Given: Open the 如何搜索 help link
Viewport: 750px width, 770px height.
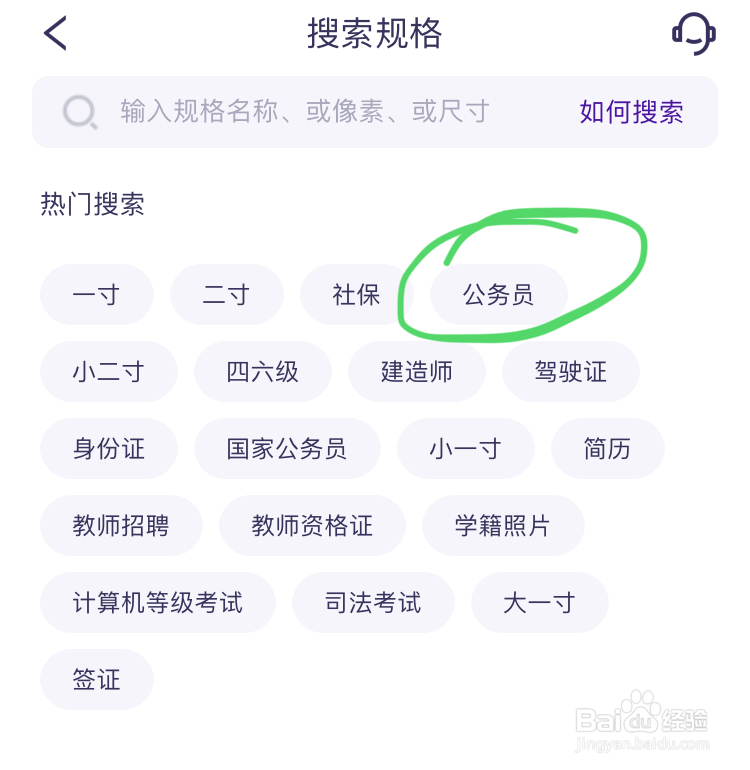Looking at the screenshot, I should 631,111.
